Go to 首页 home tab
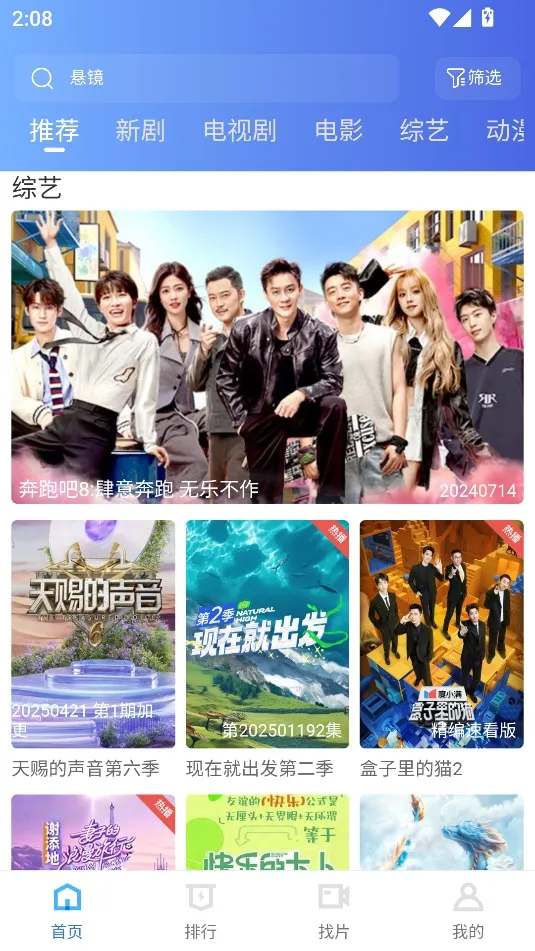535x951 pixels. 67,911
